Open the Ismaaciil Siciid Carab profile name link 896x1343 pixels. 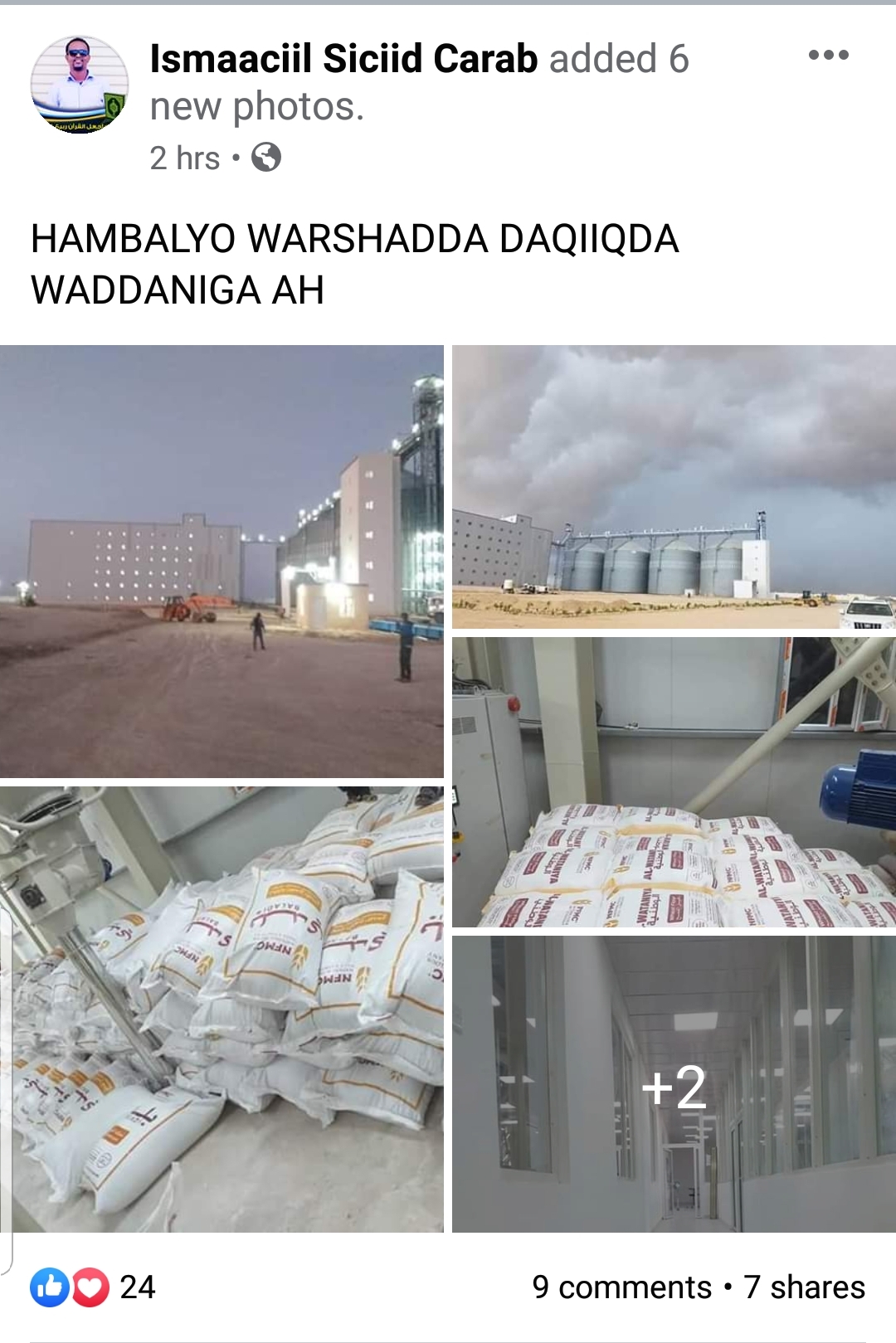tap(343, 59)
